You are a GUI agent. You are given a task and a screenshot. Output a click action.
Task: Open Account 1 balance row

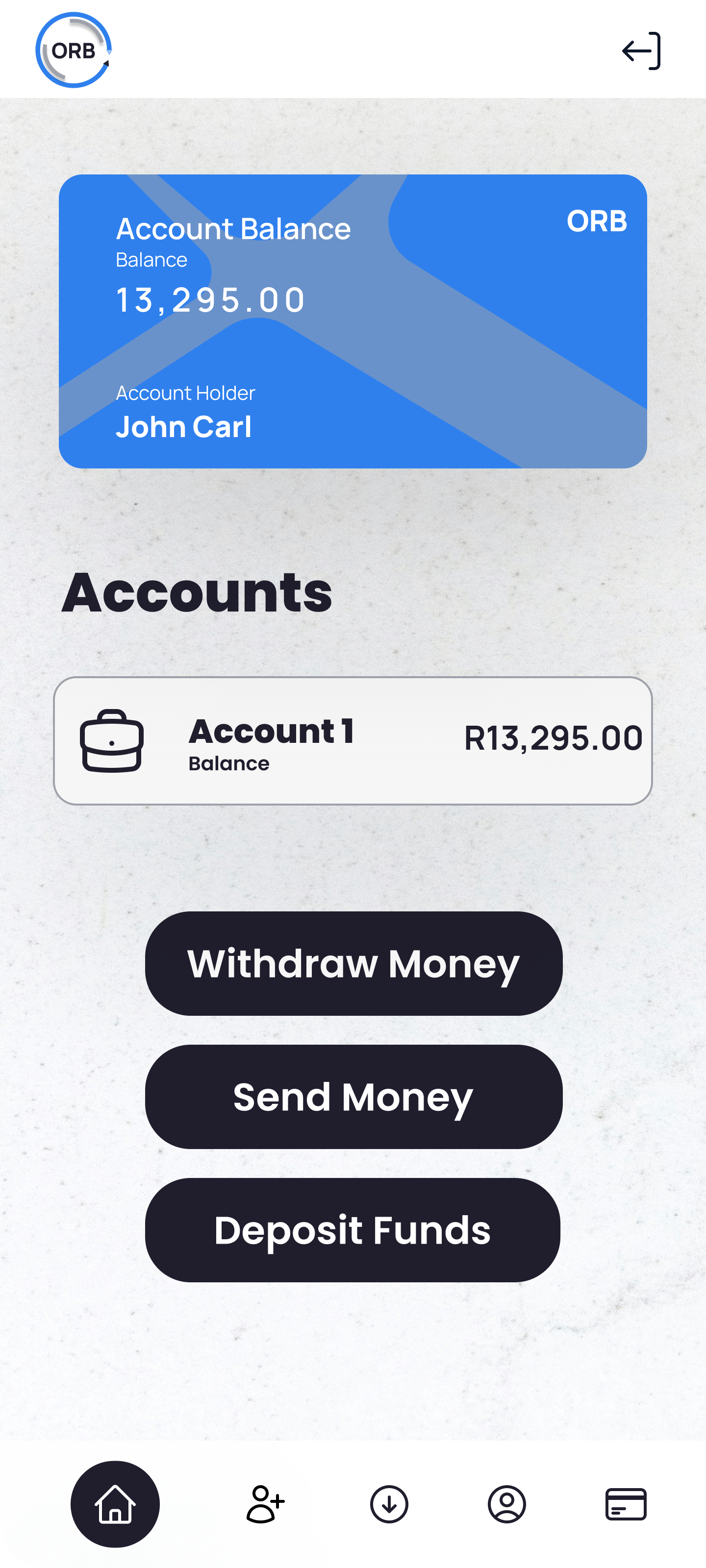click(353, 741)
